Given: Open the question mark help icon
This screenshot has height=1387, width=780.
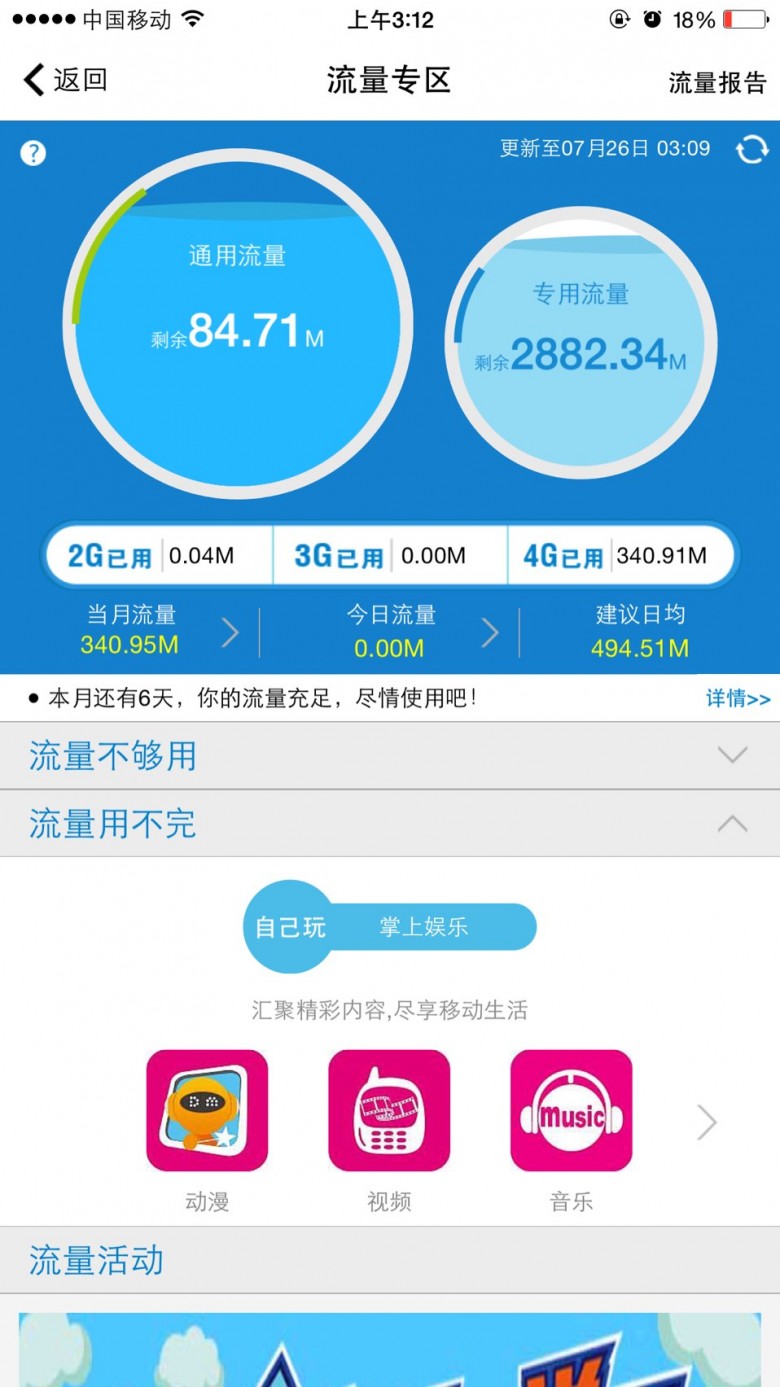Looking at the screenshot, I should 33,153.
